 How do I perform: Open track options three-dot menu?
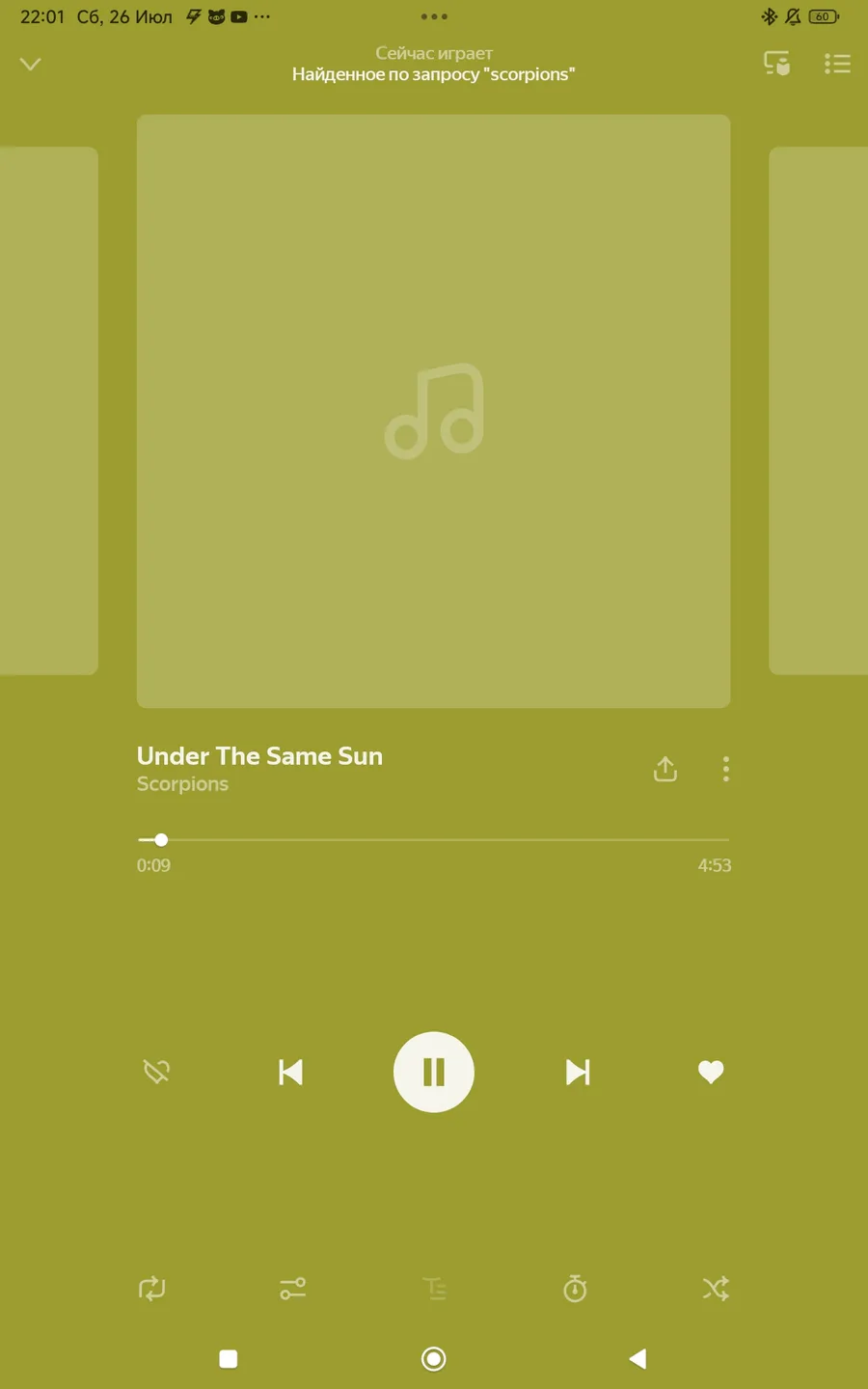point(726,769)
